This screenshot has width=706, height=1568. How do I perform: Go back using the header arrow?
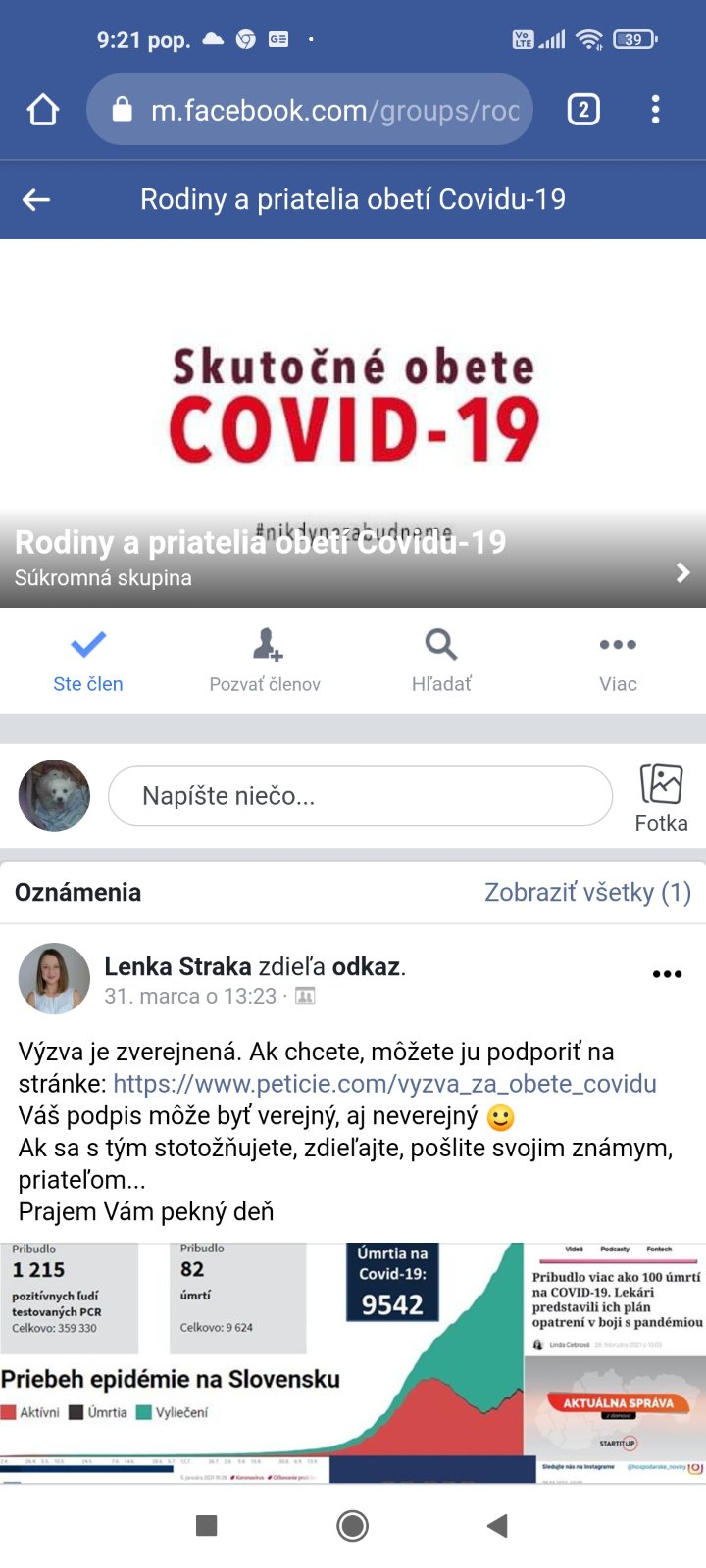pyautogui.click(x=36, y=200)
